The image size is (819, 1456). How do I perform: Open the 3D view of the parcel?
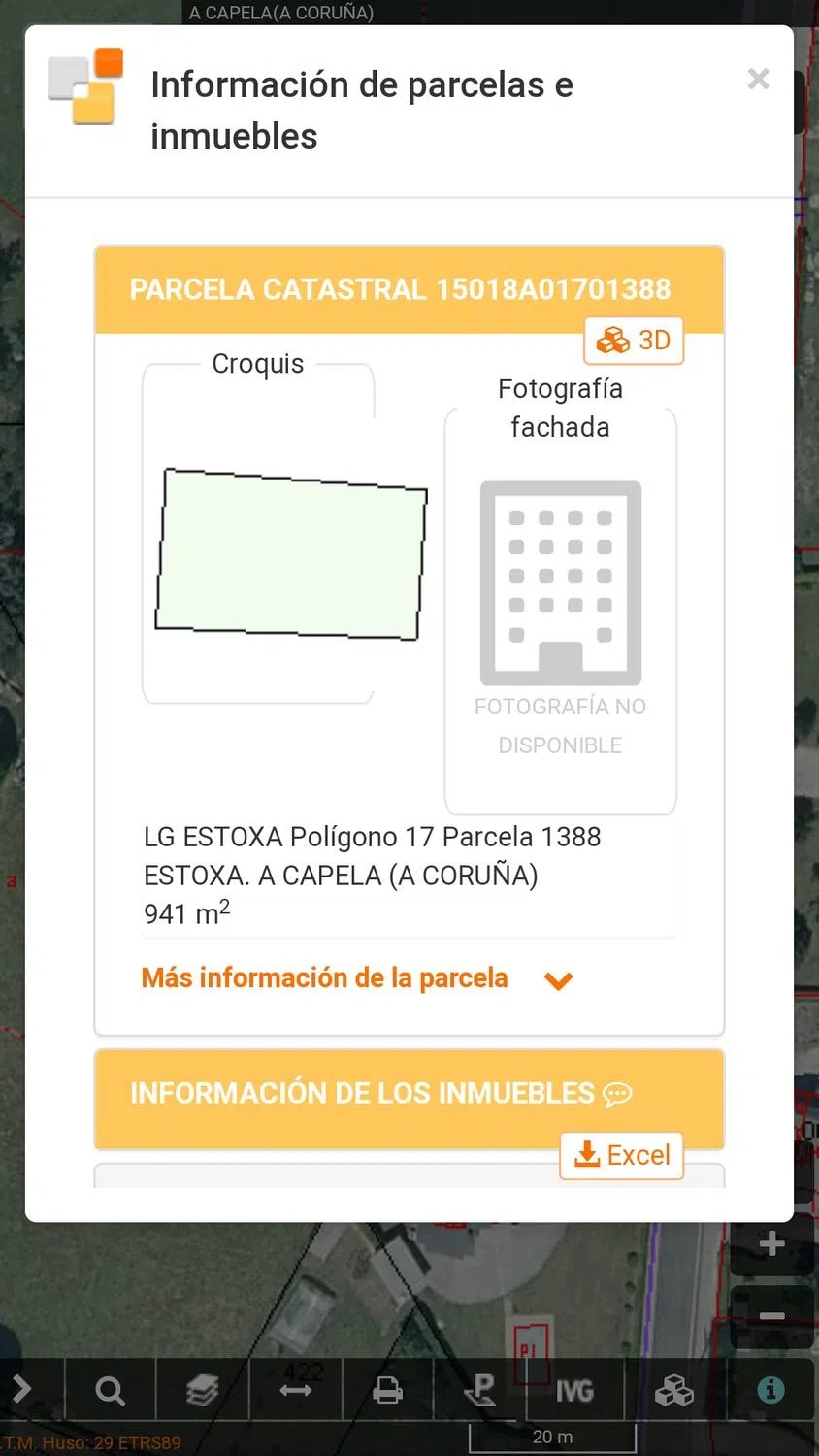(x=634, y=341)
